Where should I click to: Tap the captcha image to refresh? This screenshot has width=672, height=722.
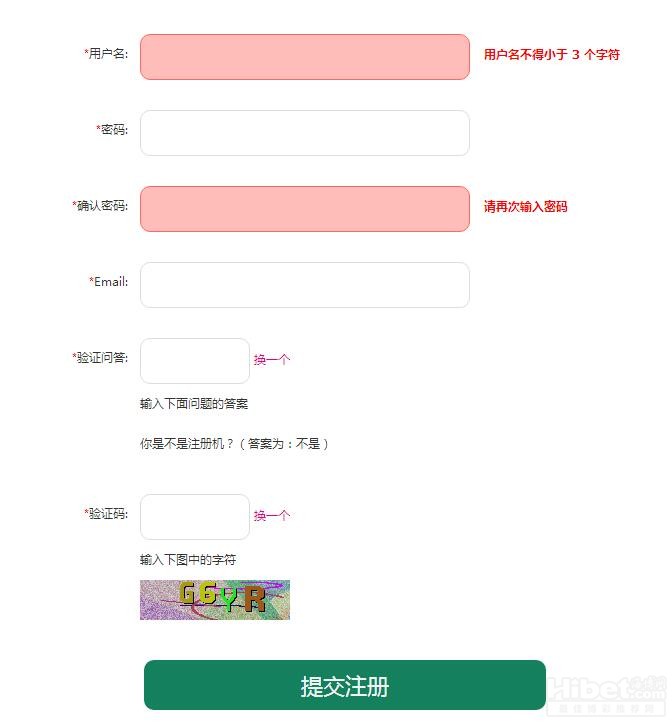(x=215, y=599)
